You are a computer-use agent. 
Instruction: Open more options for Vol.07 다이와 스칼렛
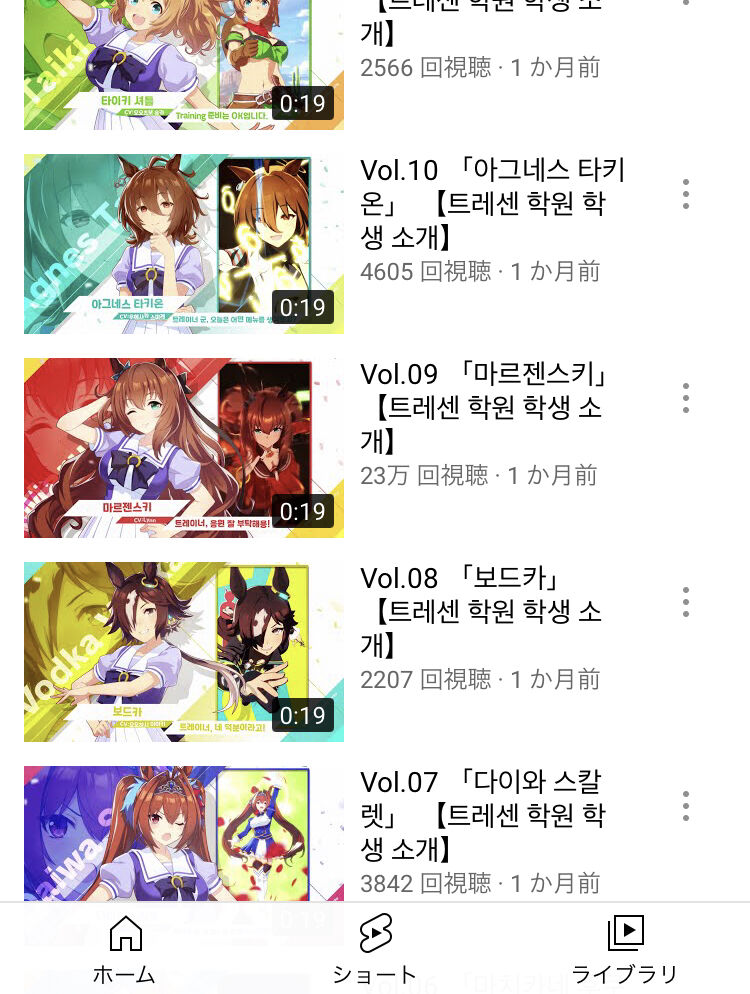(x=686, y=806)
